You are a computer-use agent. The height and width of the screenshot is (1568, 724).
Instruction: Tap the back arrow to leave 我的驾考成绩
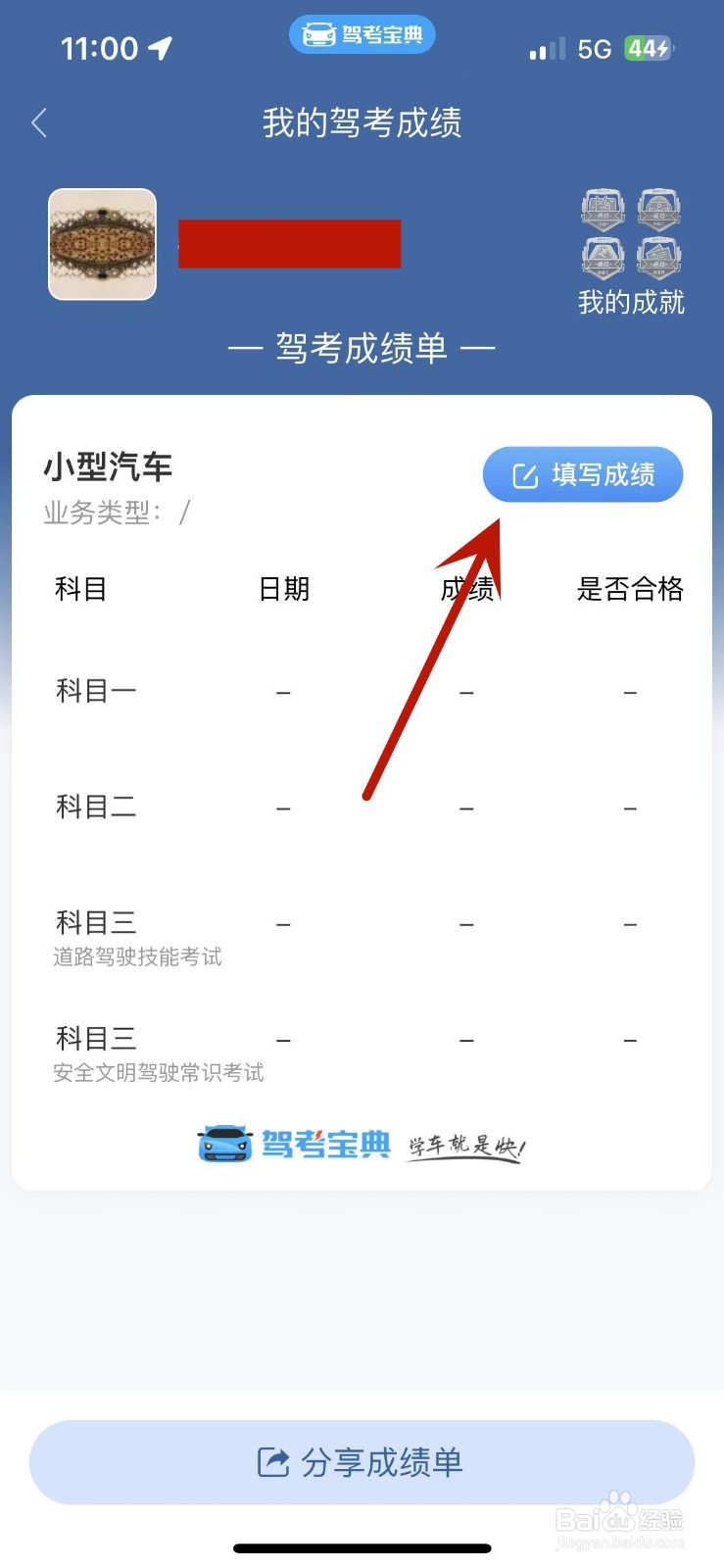(39, 122)
